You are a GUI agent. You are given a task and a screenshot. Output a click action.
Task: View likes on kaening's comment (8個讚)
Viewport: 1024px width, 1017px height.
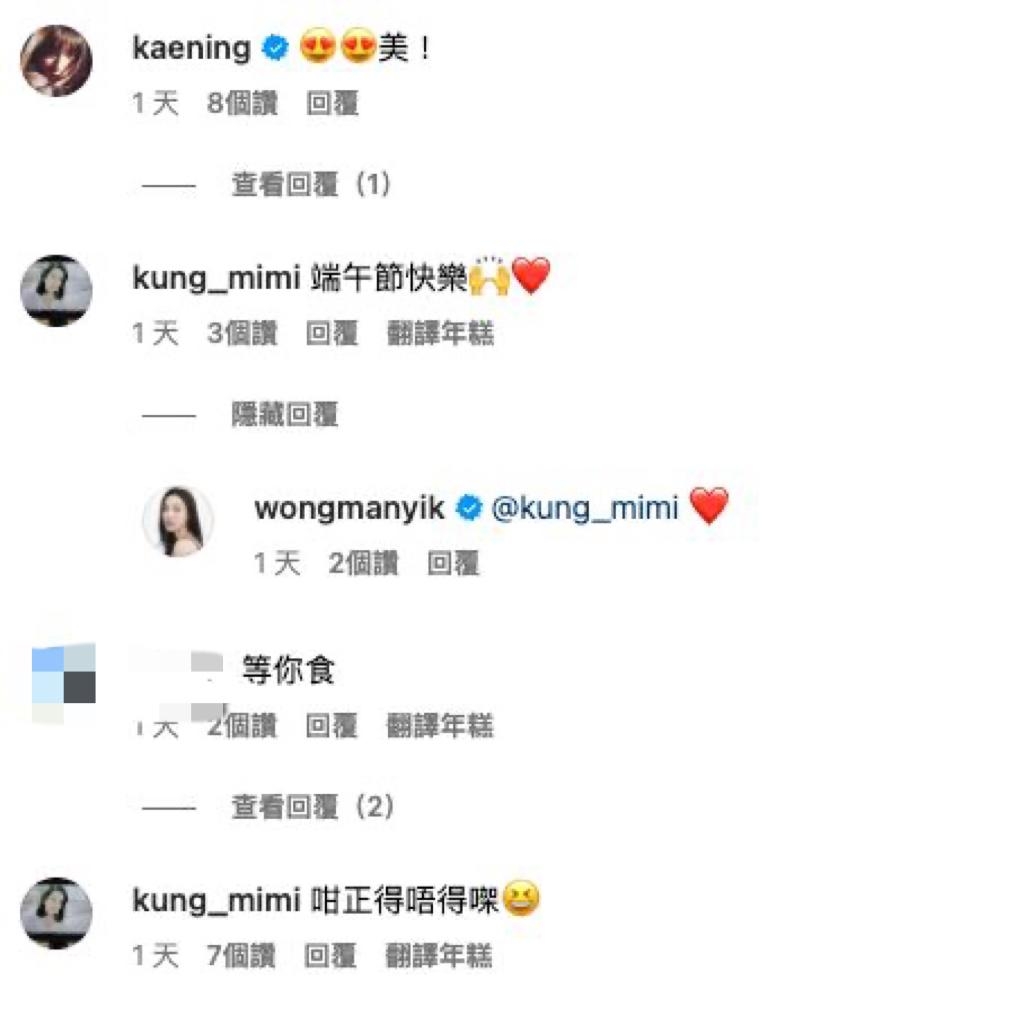click(x=242, y=104)
